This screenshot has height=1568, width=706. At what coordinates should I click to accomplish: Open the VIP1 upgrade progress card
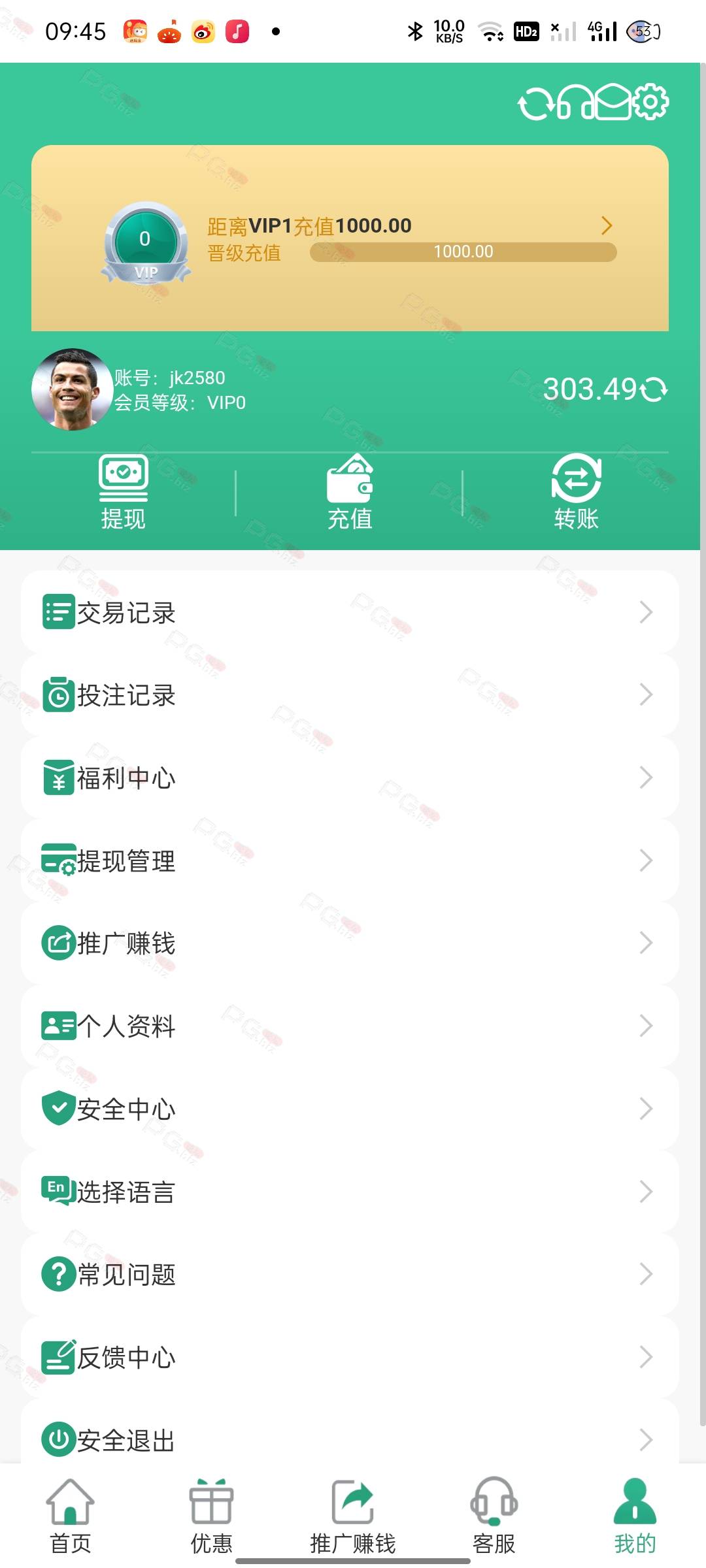[350, 238]
